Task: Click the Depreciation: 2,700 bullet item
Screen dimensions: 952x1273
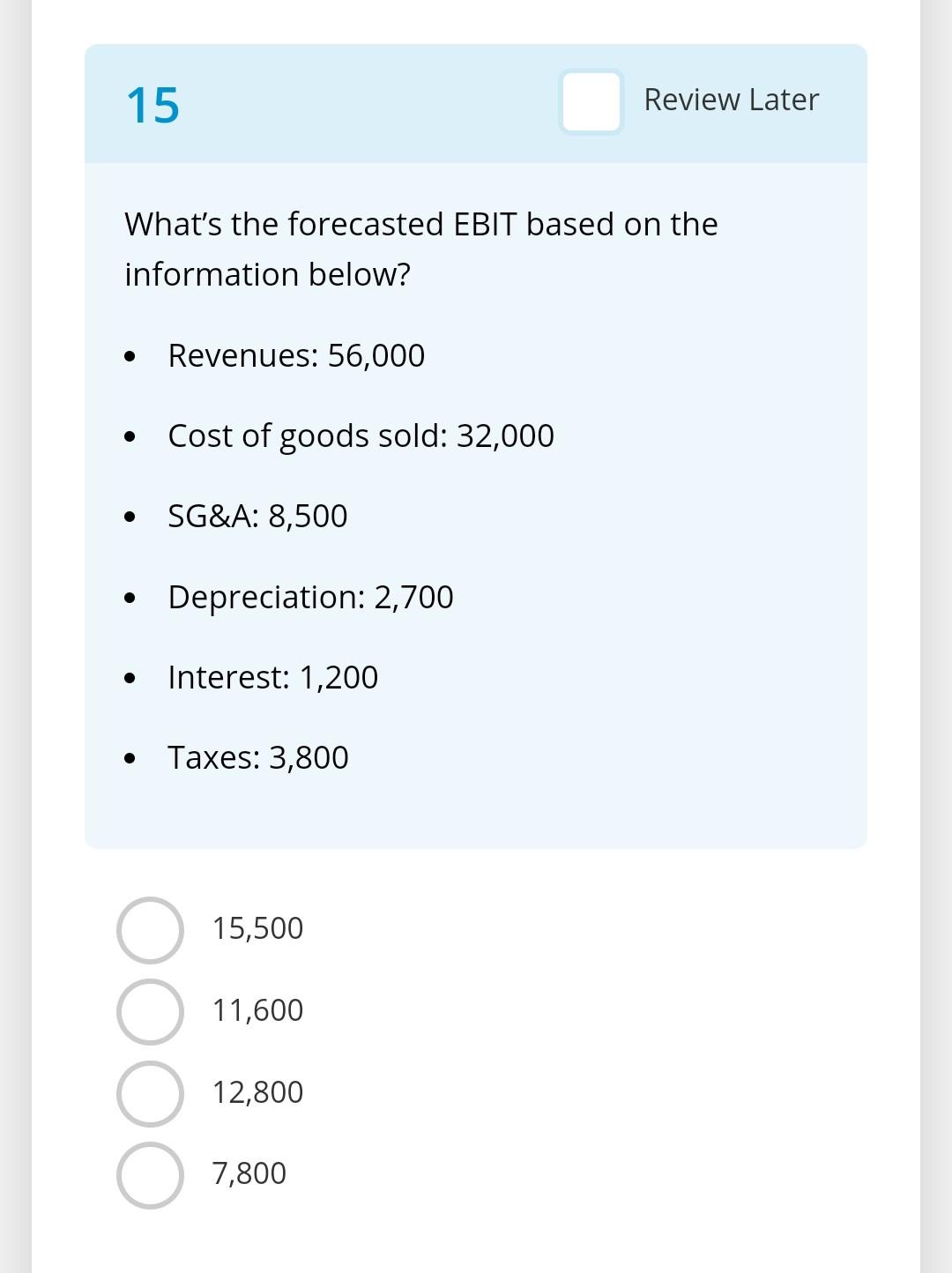Action: (x=310, y=598)
